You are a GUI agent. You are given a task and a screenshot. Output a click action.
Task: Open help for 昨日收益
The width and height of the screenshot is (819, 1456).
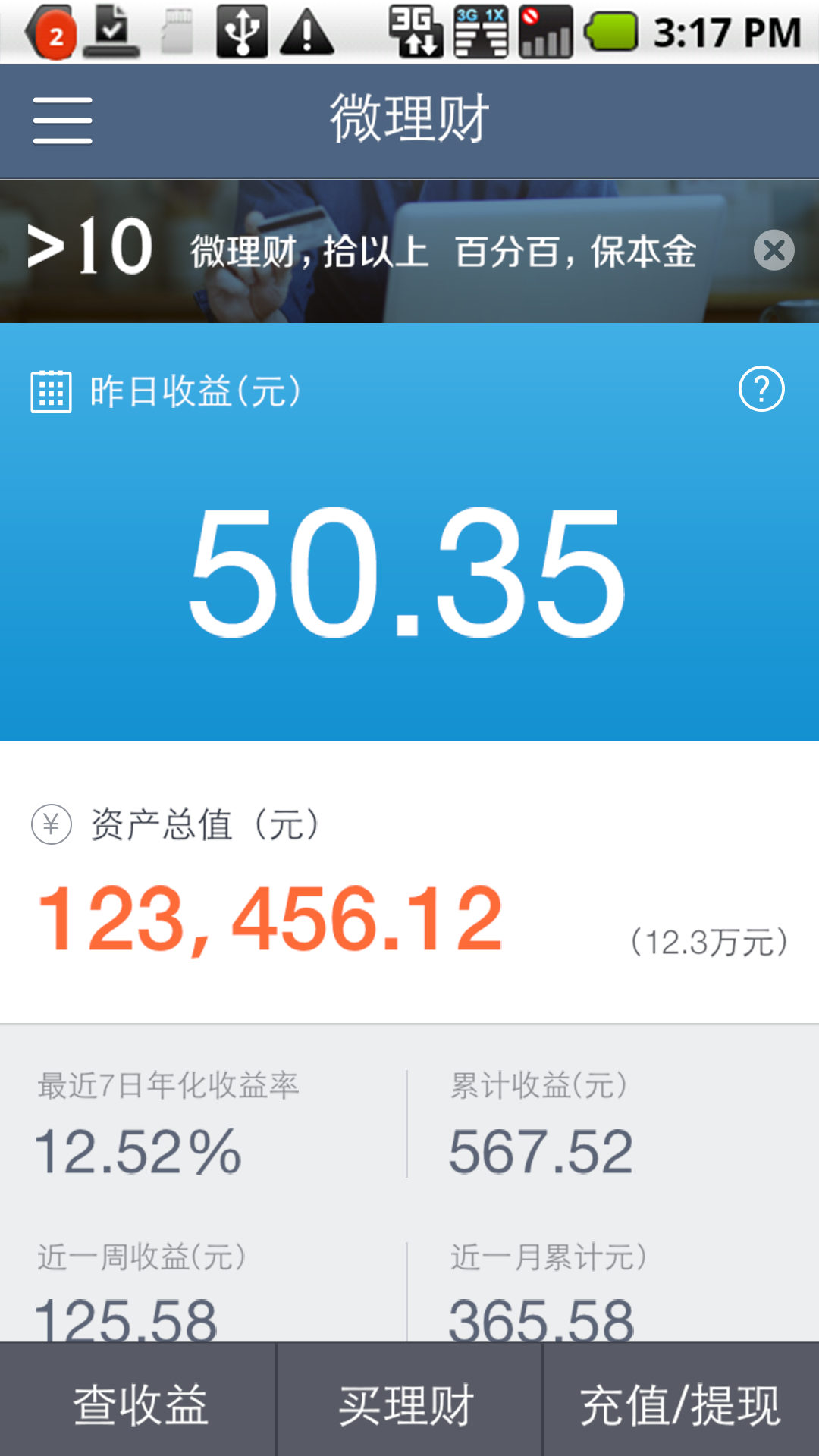click(x=761, y=389)
